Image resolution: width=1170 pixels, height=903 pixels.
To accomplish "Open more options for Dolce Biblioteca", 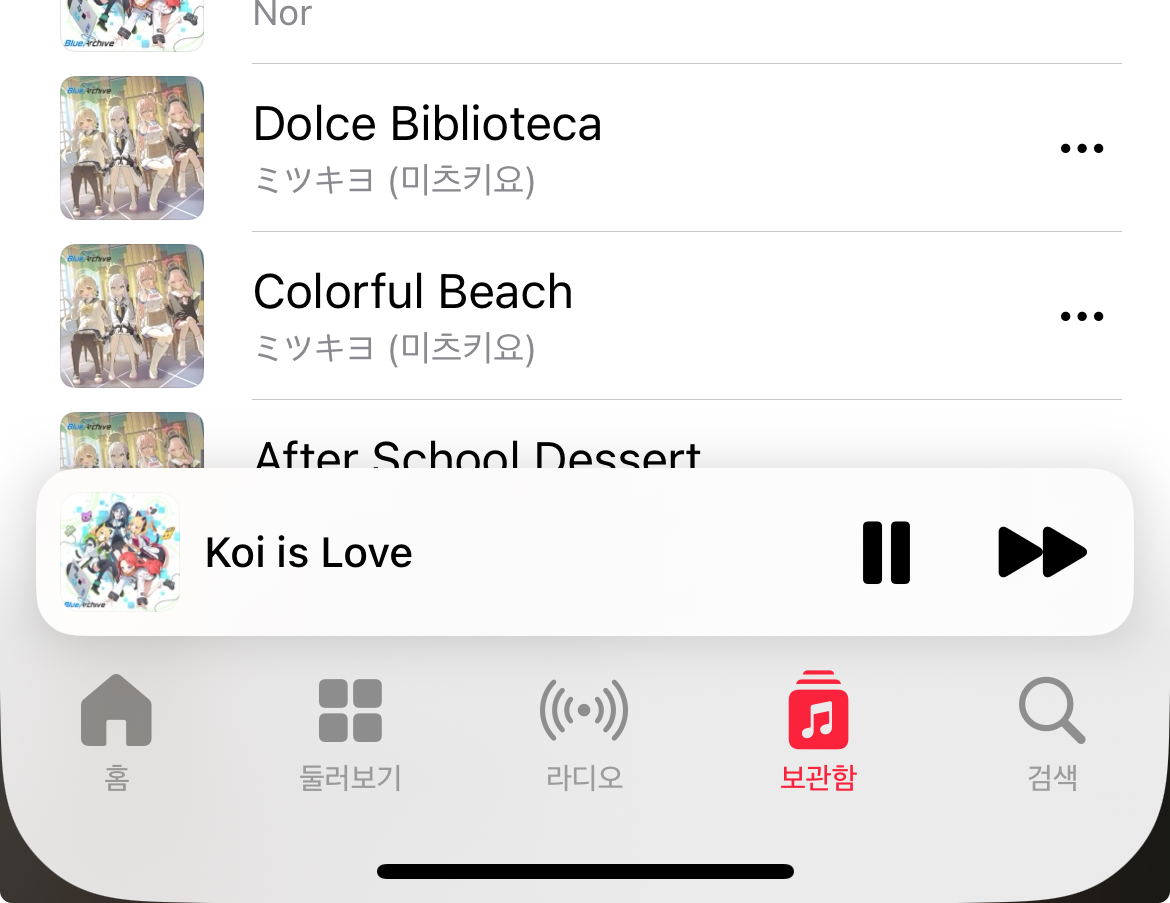I will click(1081, 149).
